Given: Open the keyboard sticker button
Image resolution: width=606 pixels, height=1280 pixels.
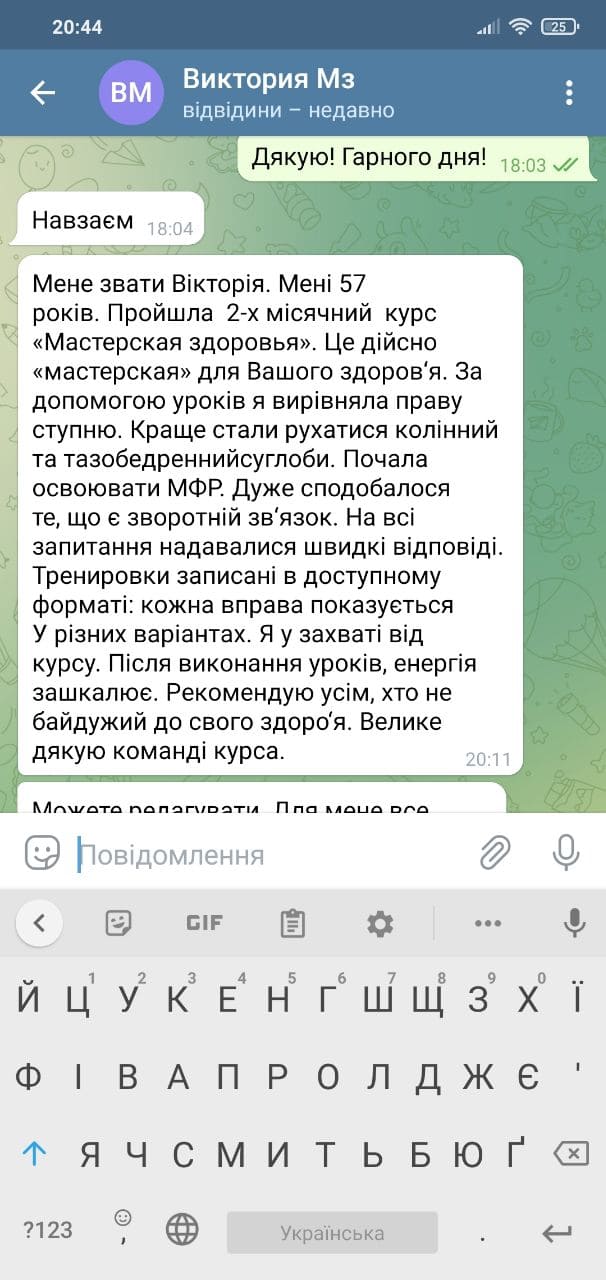Looking at the screenshot, I should point(119,923).
